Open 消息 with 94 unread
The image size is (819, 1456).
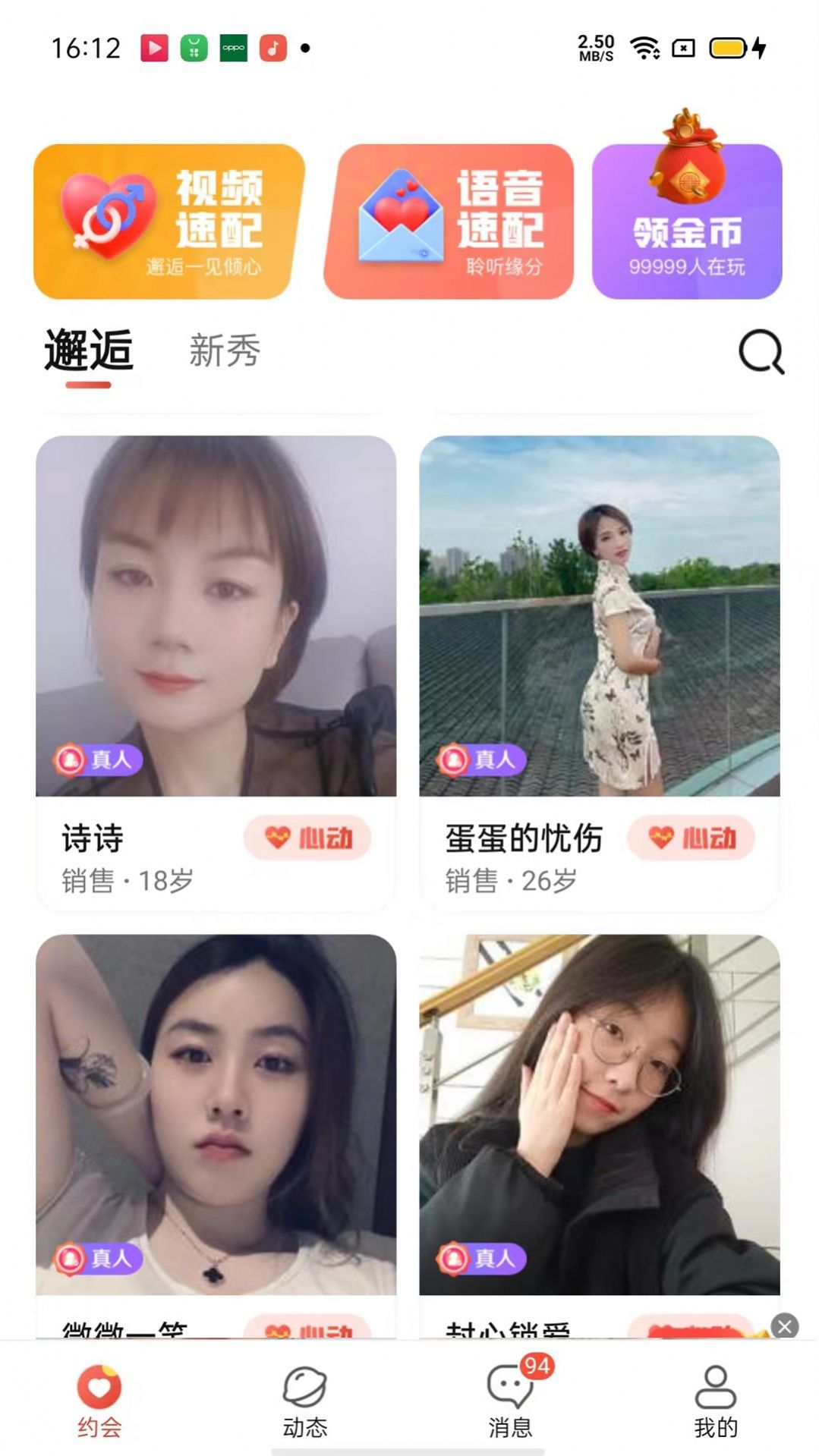(x=510, y=1401)
